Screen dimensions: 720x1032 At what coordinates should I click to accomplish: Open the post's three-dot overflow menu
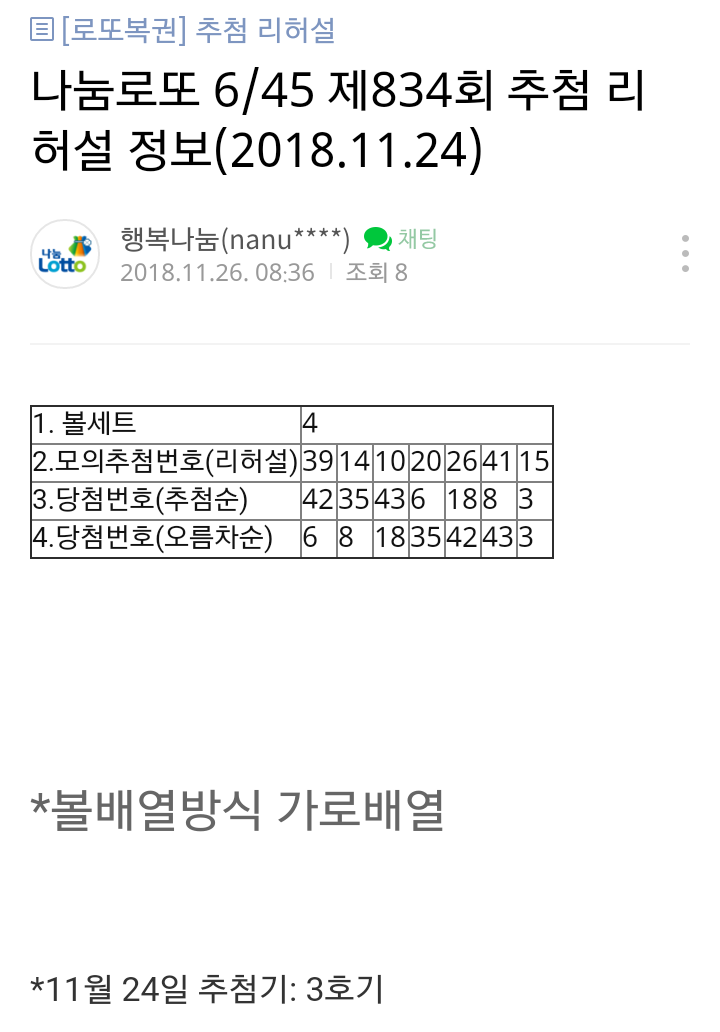[x=685, y=254]
